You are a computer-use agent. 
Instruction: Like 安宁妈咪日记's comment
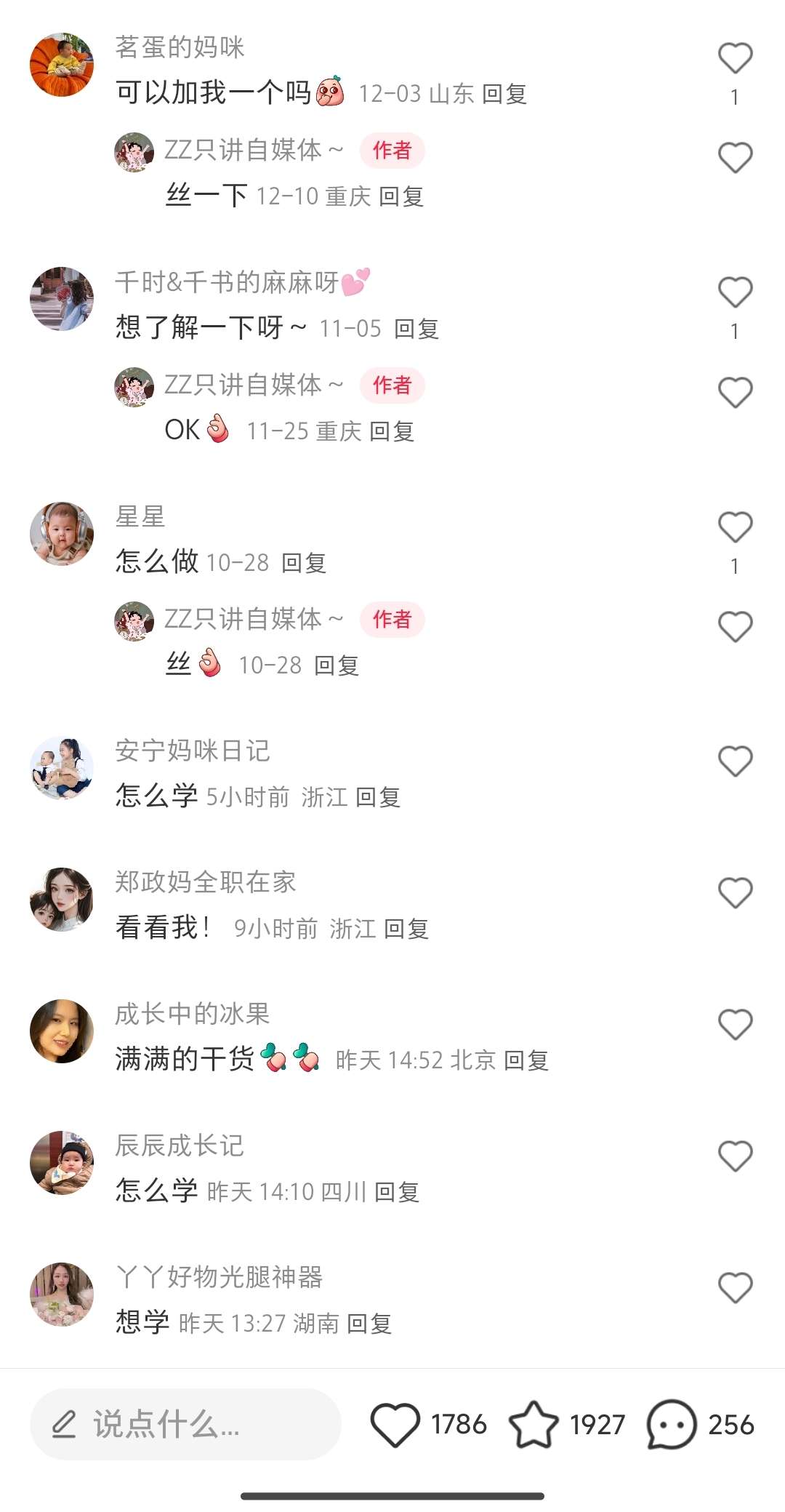point(735,761)
